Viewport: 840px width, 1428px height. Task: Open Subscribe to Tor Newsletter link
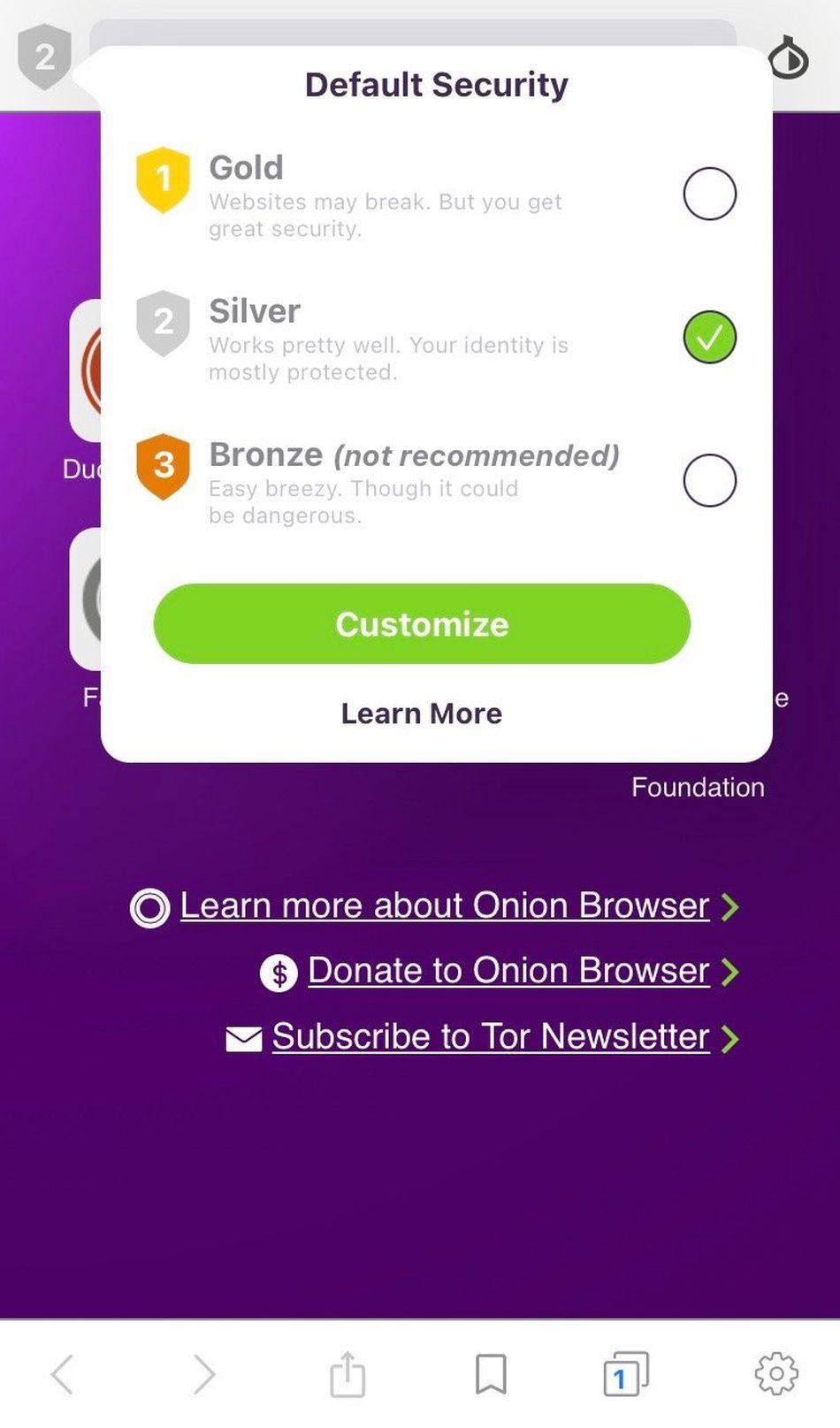491,1036
